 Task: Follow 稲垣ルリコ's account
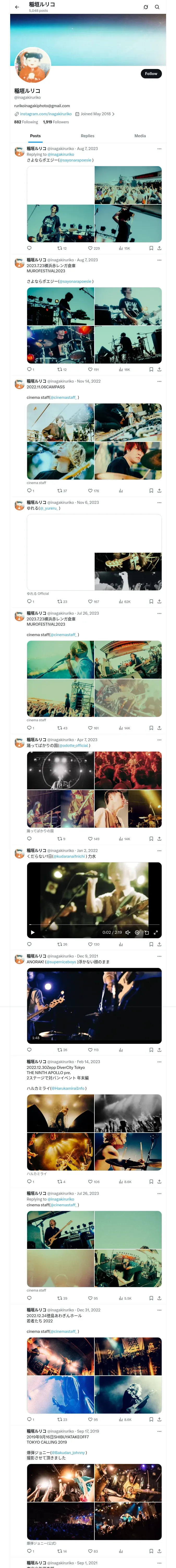[x=151, y=74]
